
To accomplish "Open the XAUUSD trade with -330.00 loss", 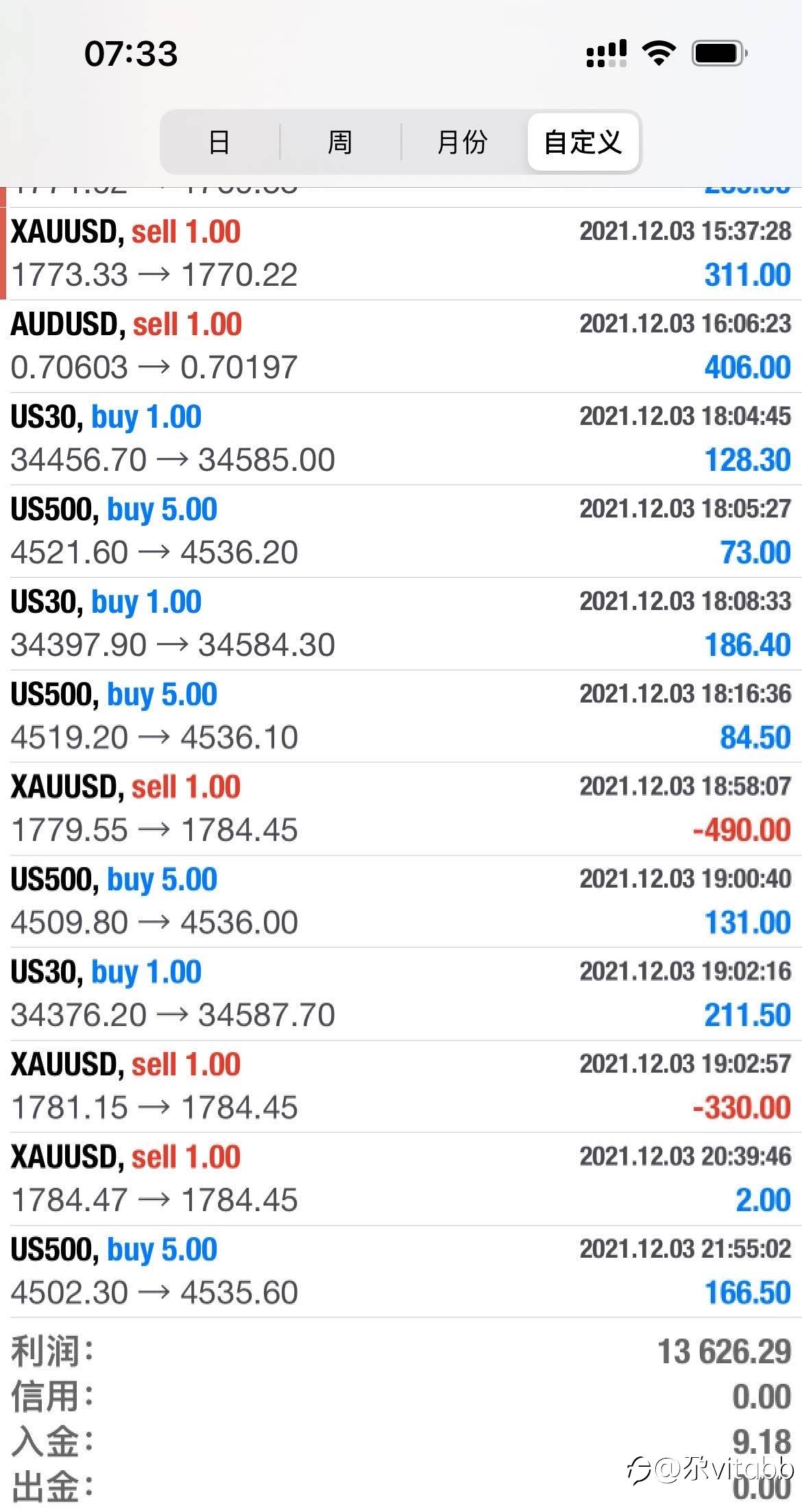I will click(x=401, y=1086).
